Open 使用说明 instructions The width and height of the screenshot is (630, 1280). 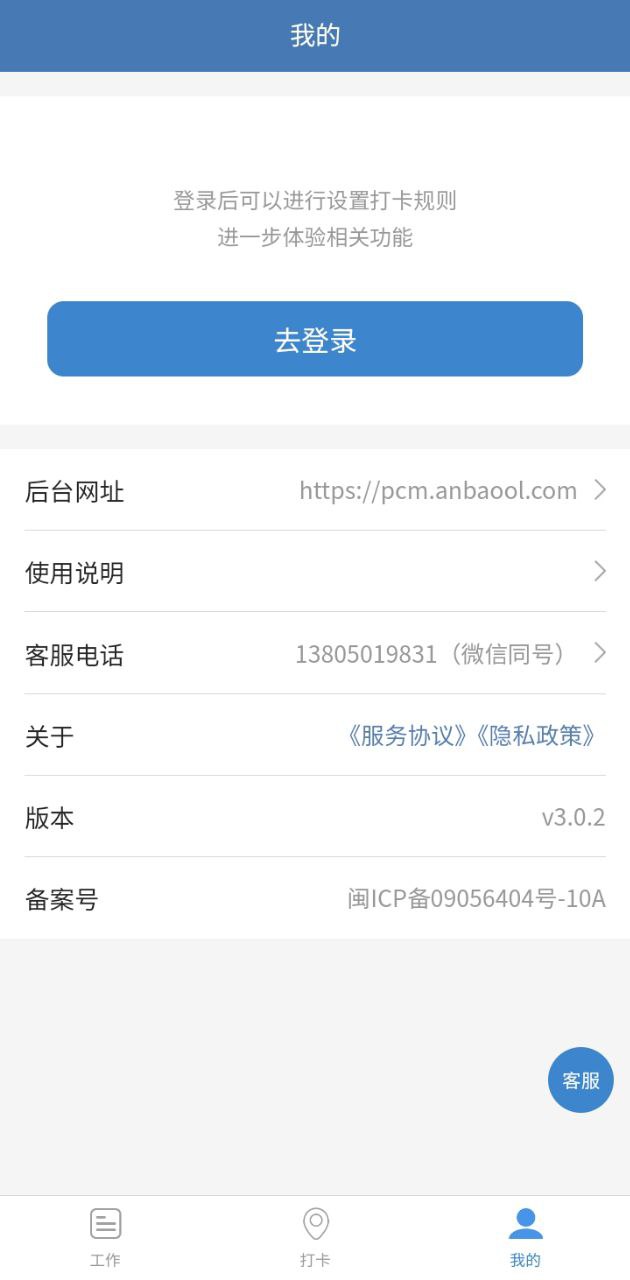[x=315, y=573]
